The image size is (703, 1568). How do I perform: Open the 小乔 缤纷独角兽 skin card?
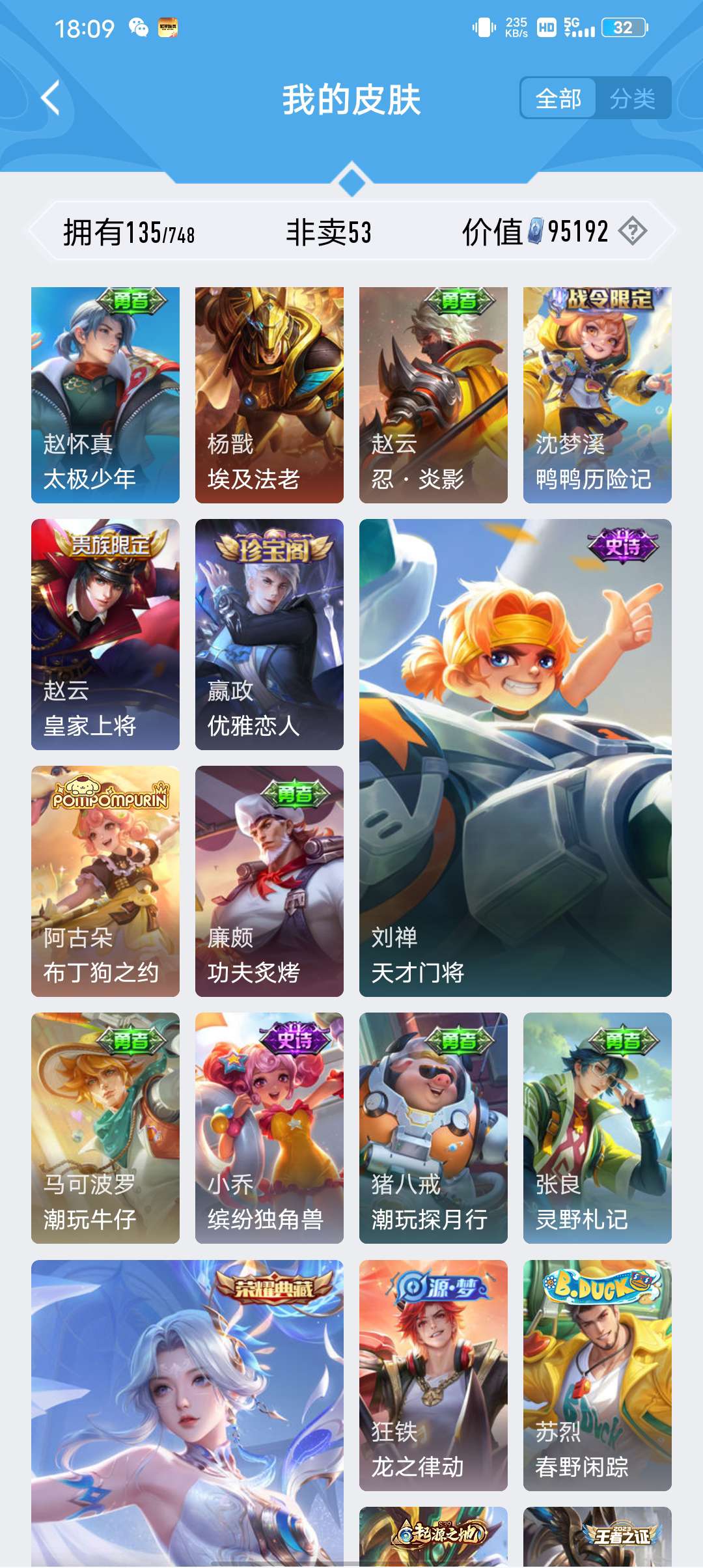click(x=269, y=1128)
